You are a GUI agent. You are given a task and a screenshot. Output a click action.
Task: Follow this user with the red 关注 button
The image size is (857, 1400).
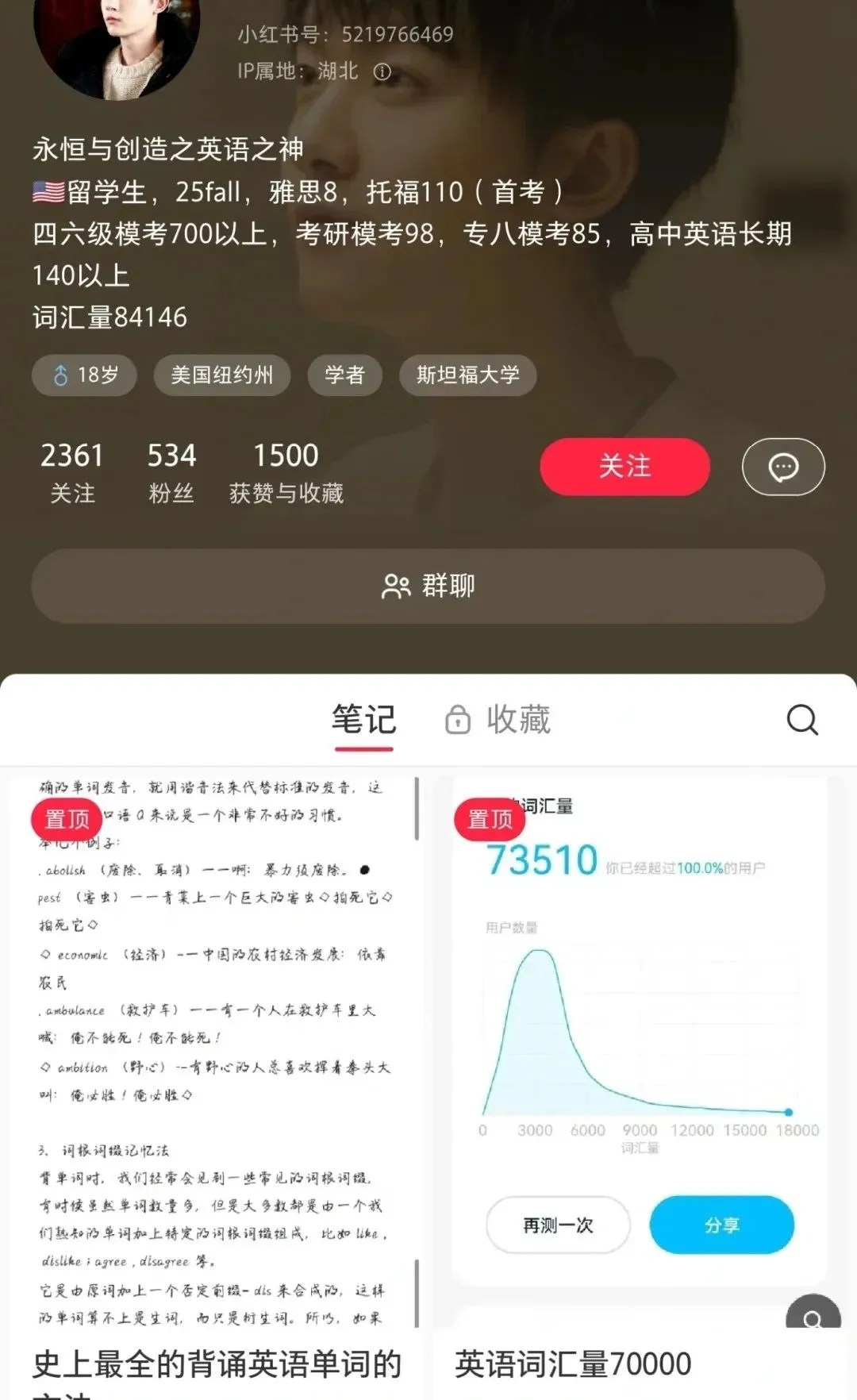coord(624,467)
